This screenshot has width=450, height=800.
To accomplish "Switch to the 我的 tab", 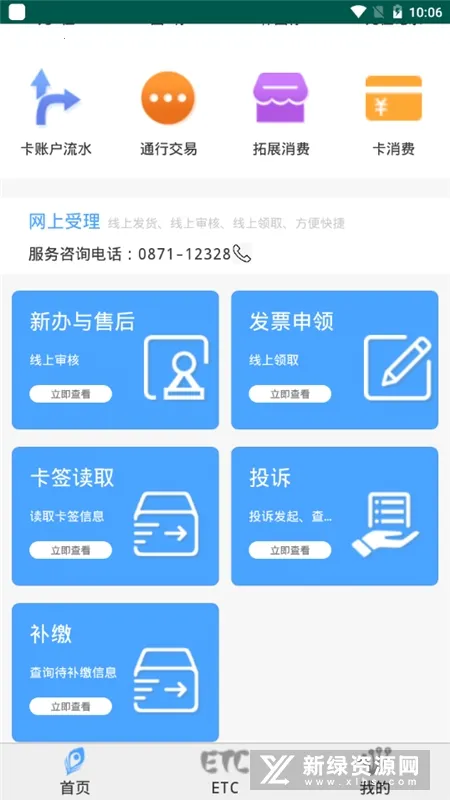I will pos(375,771).
